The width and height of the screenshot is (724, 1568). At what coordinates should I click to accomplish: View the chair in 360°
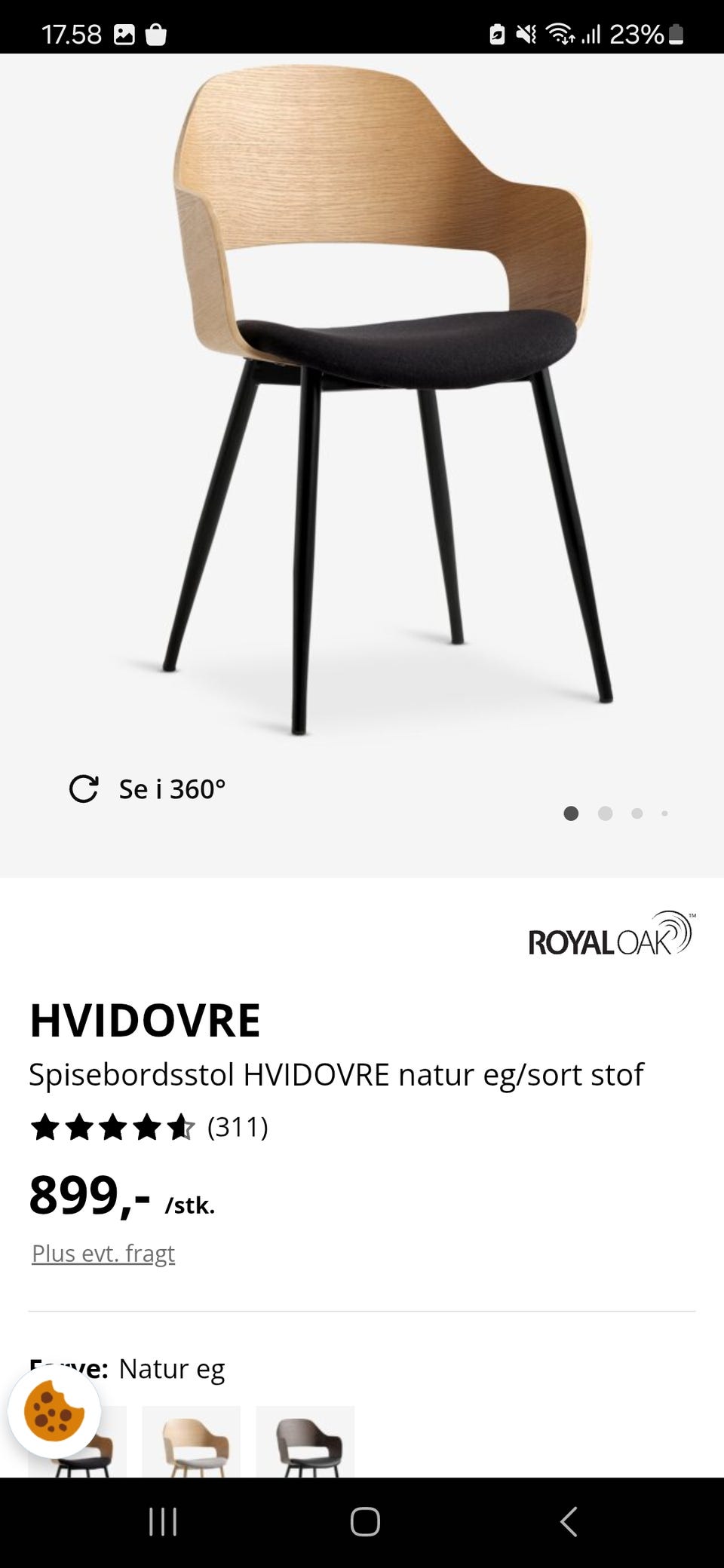coord(148,789)
